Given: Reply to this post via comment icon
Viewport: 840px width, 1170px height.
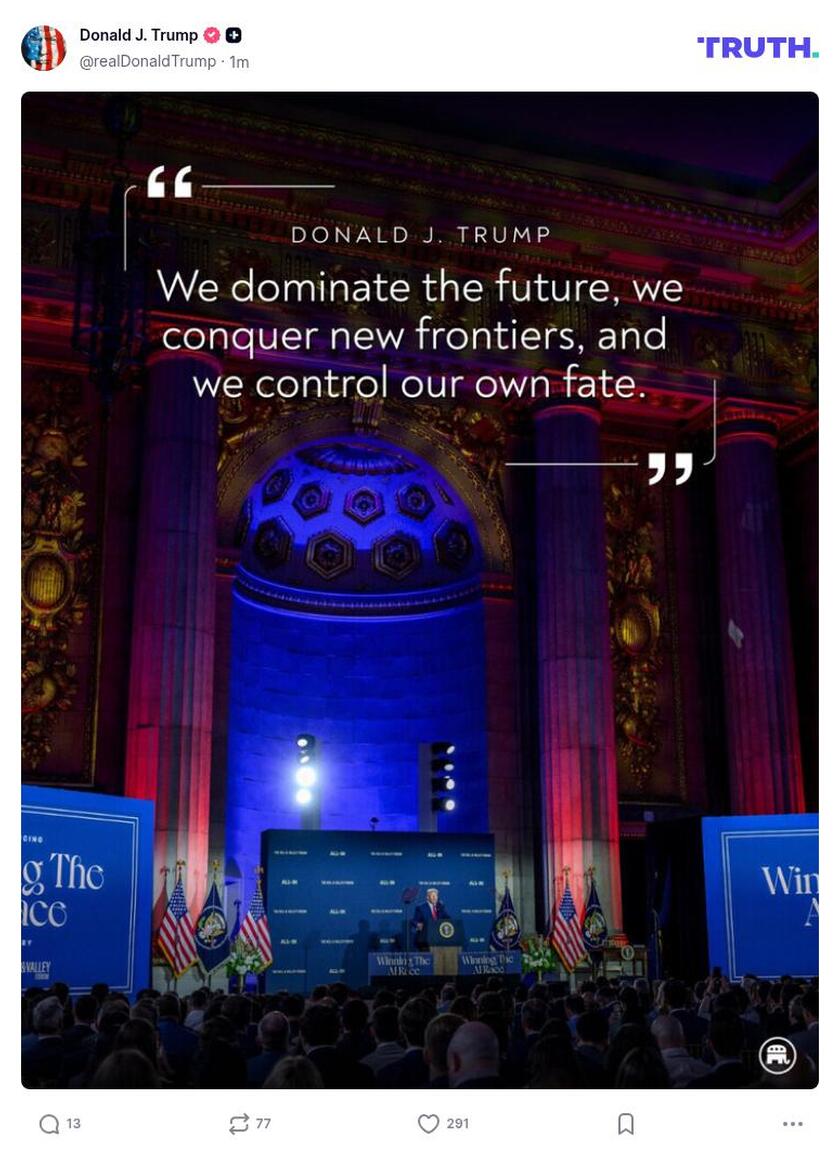Looking at the screenshot, I should 49,1124.
